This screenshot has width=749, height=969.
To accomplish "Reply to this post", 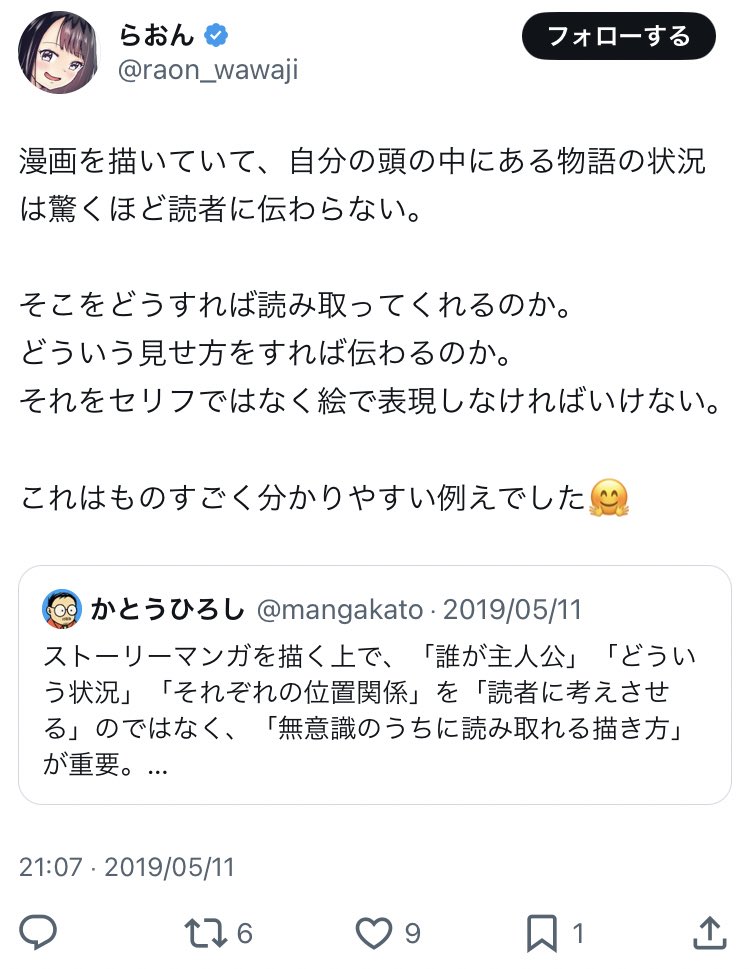I will (38, 933).
